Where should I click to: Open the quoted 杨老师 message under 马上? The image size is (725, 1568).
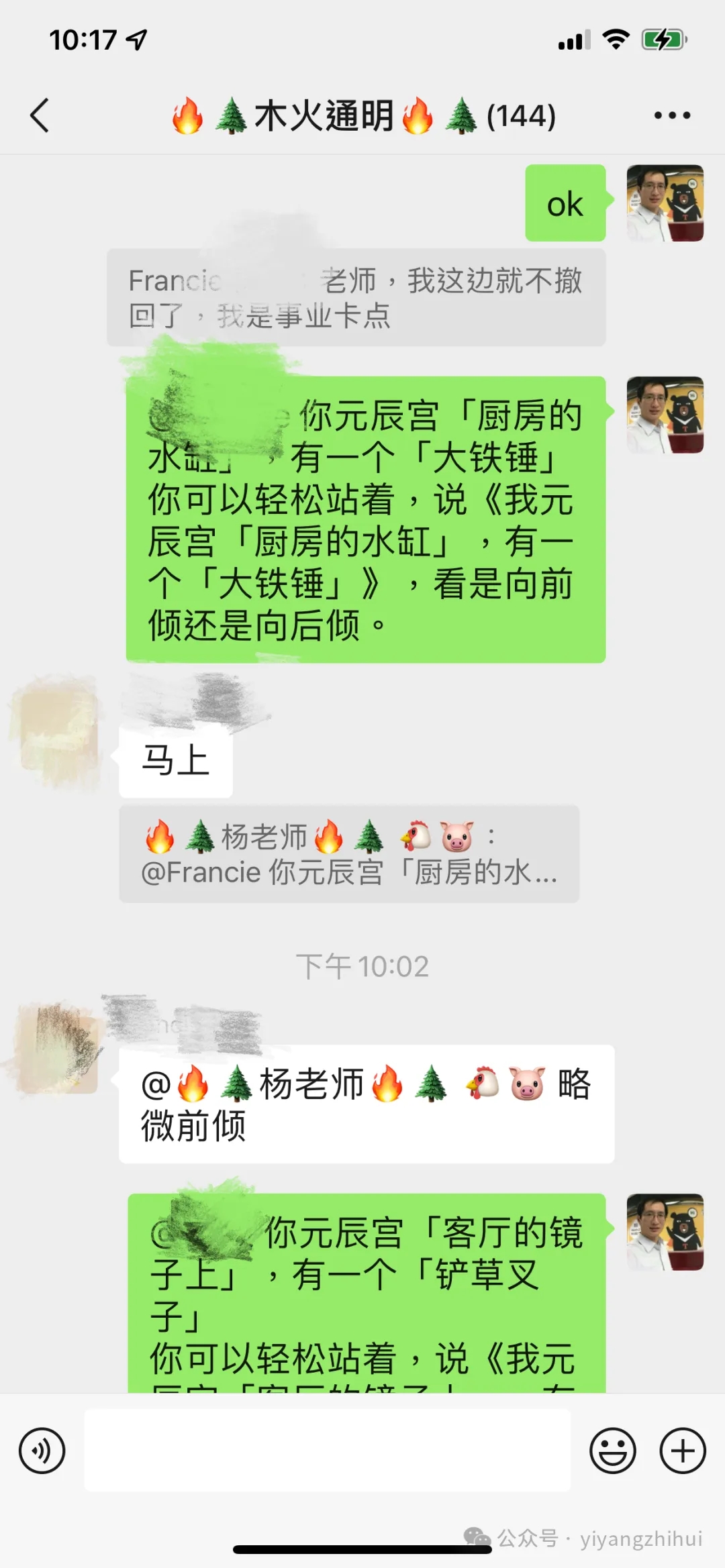click(x=349, y=854)
